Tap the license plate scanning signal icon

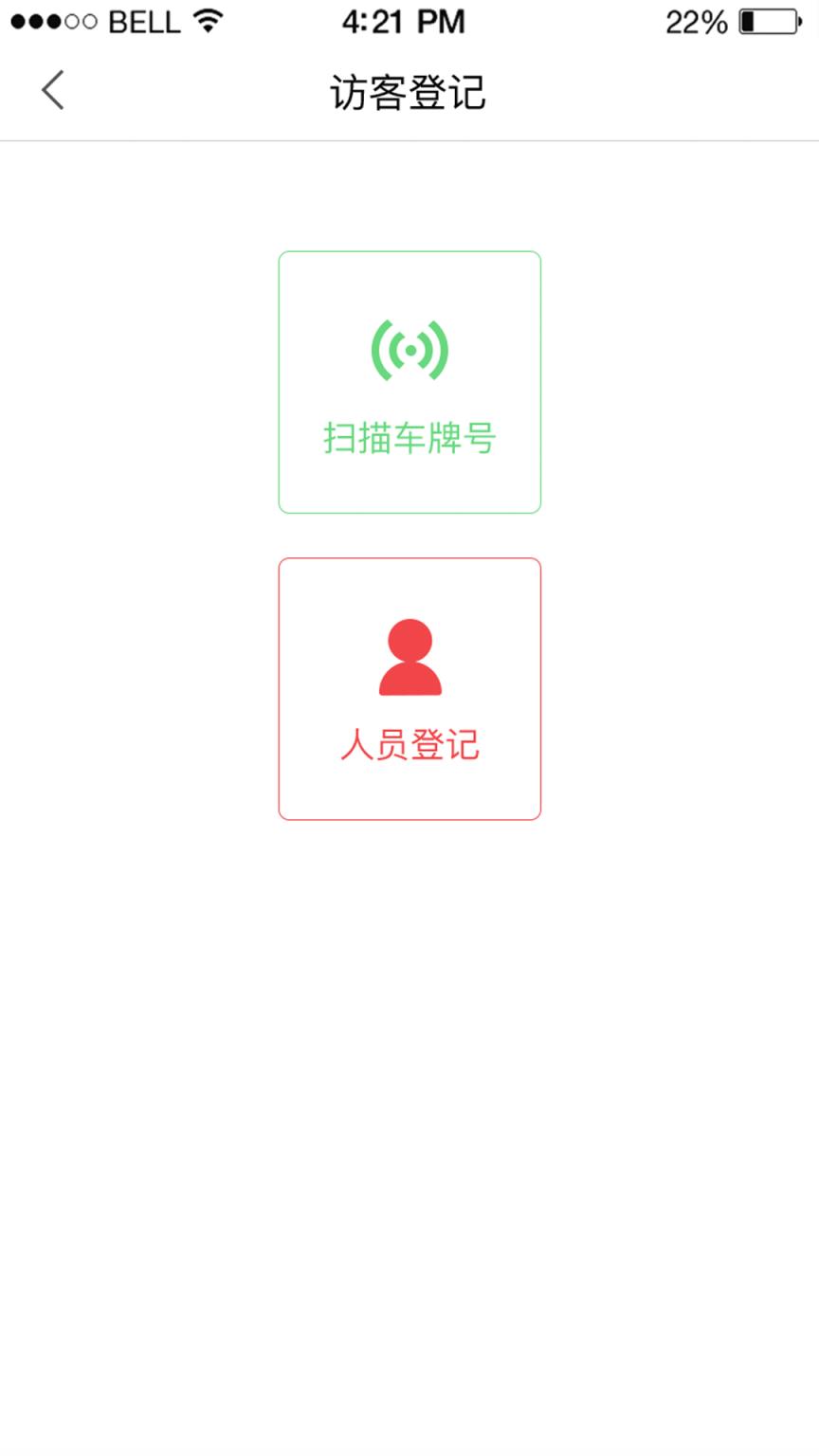pyautogui.click(x=409, y=349)
